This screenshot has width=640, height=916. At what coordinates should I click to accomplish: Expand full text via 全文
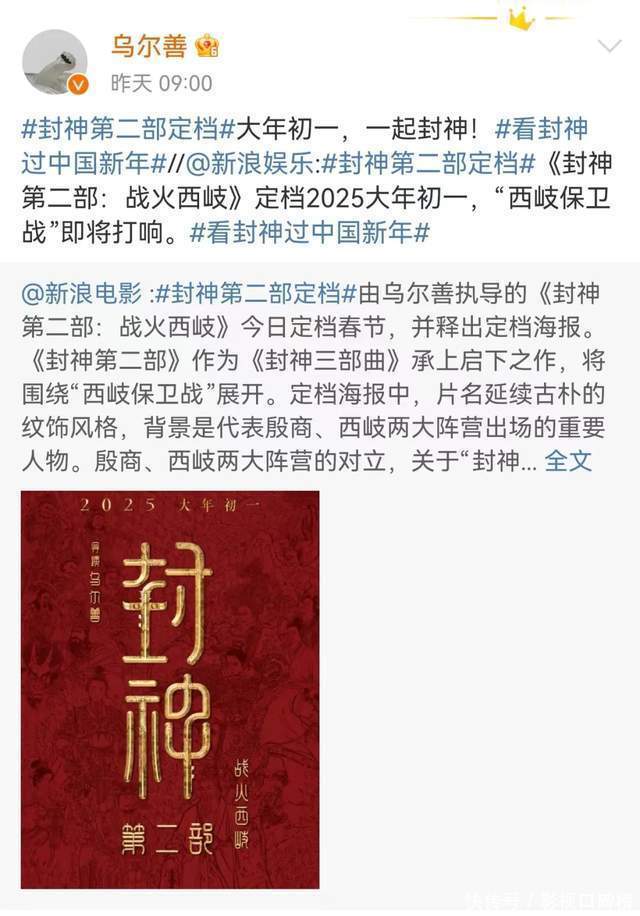pos(569,460)
